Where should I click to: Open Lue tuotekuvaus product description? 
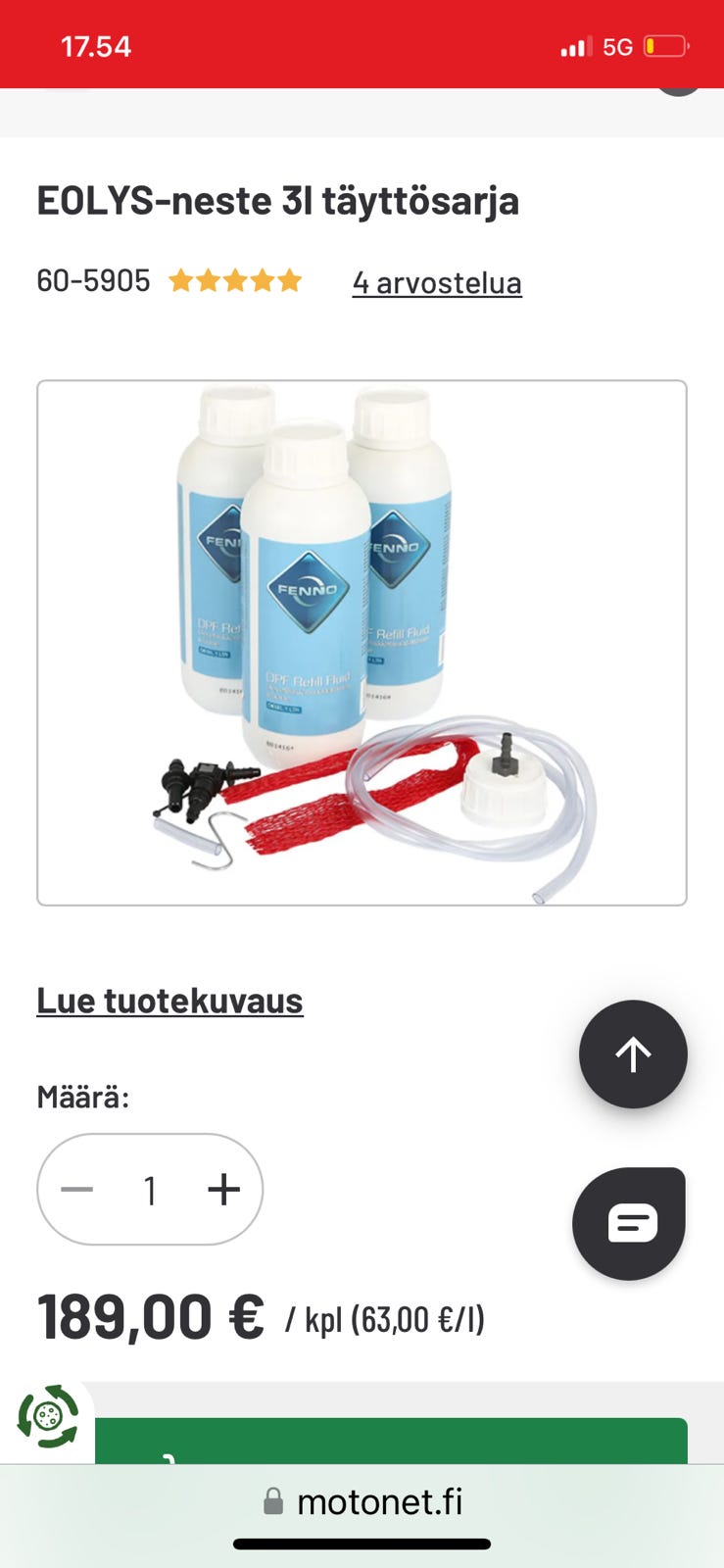click(x=169, y=1001)
